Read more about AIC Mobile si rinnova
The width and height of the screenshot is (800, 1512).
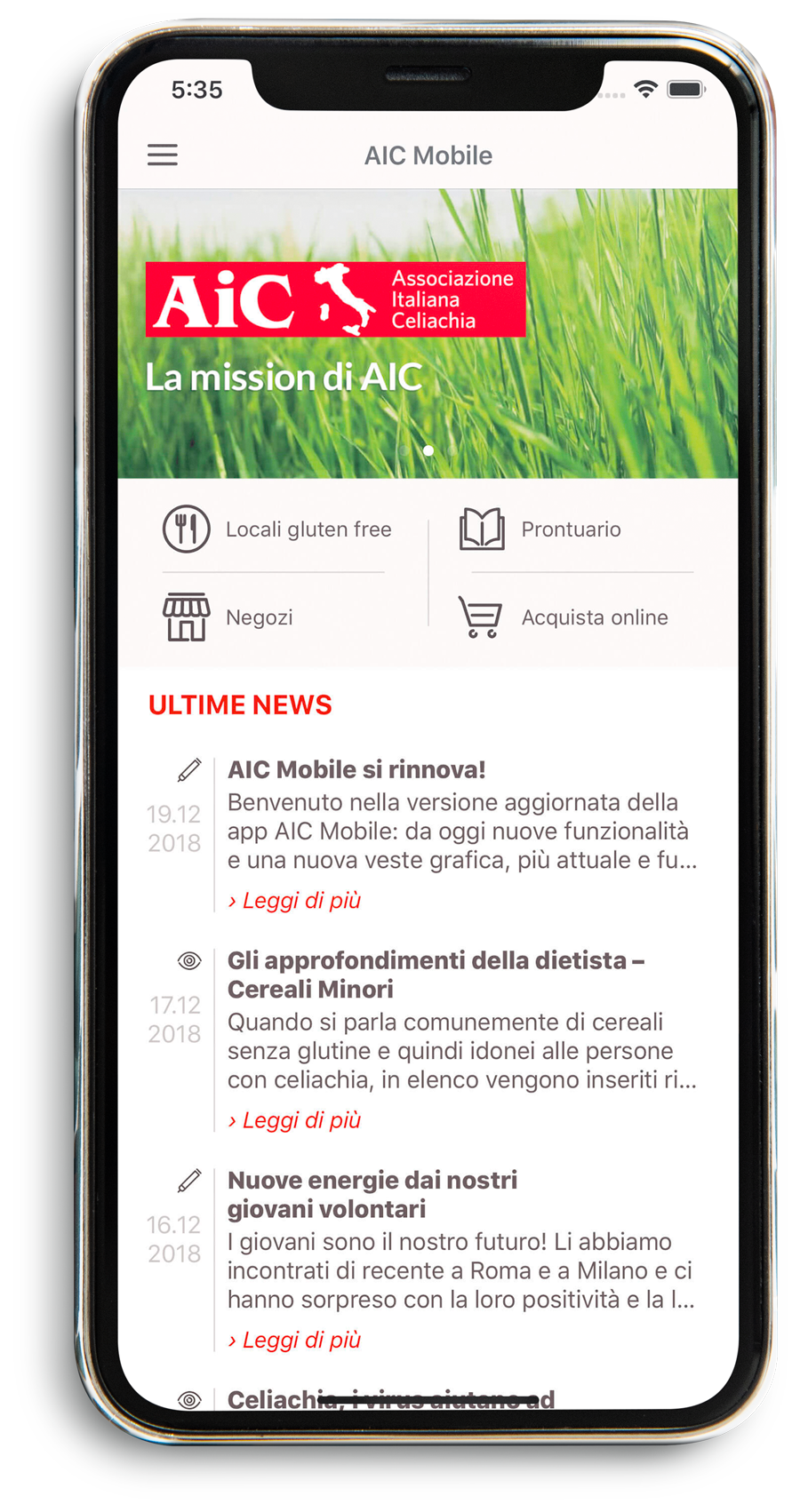294,901
